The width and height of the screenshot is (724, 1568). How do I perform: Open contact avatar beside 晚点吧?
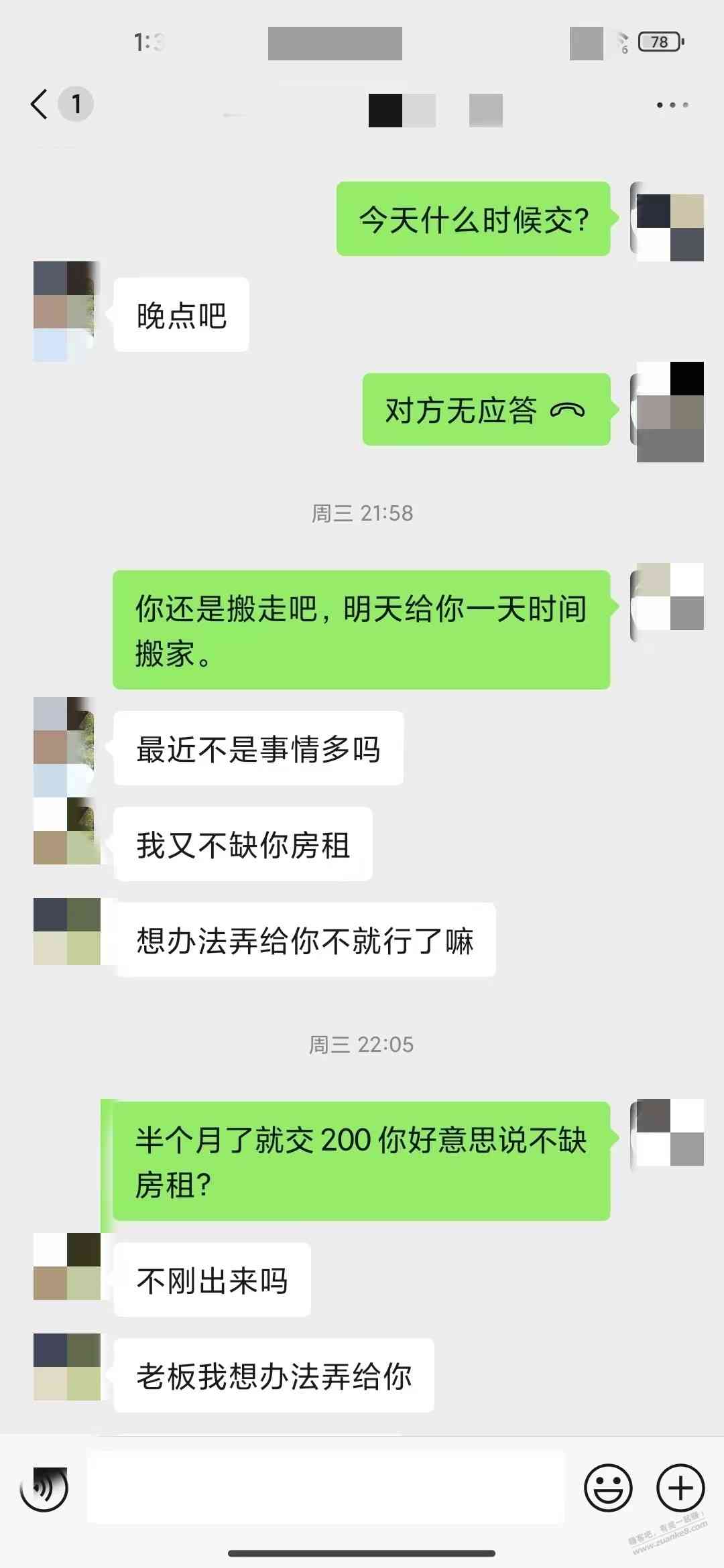point(67,312)
